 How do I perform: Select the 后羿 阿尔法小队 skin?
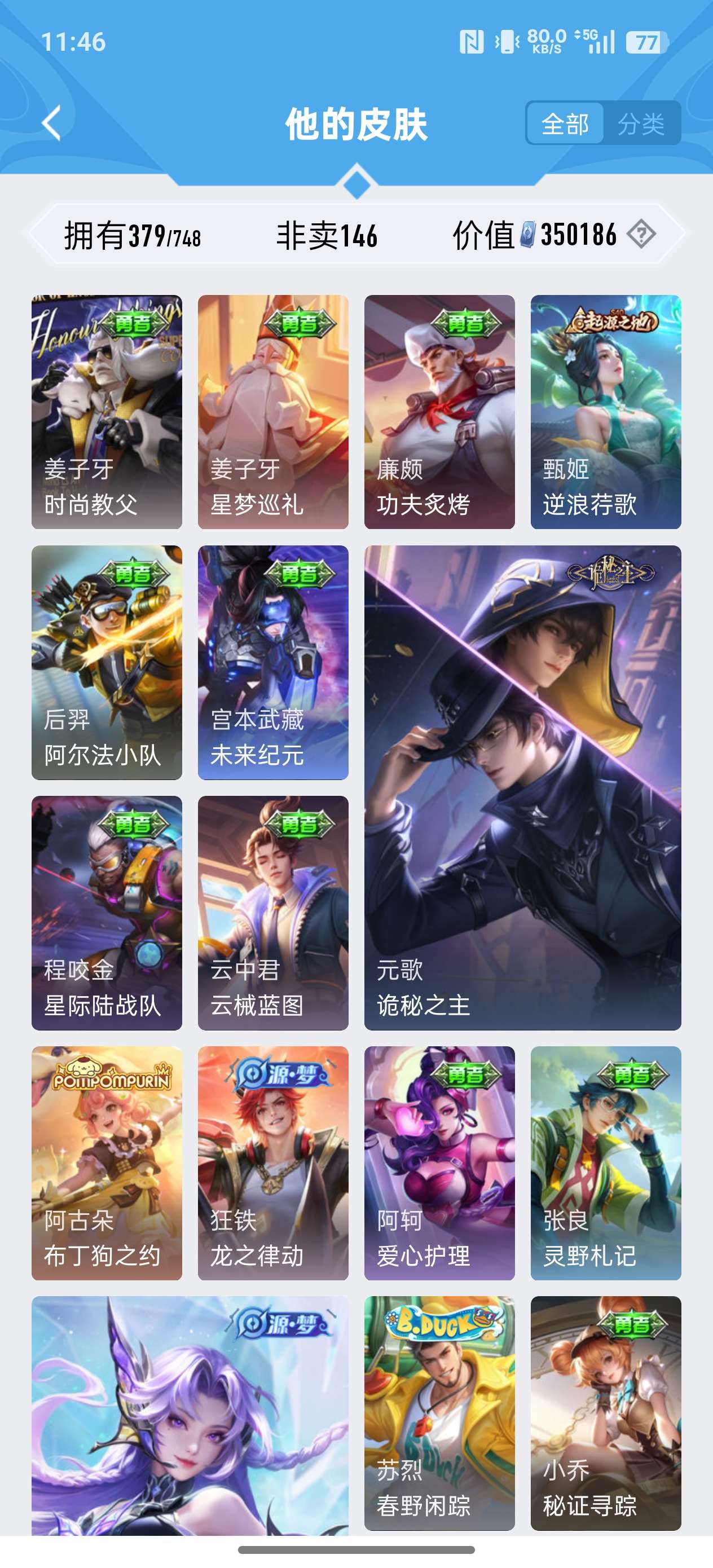107,662
